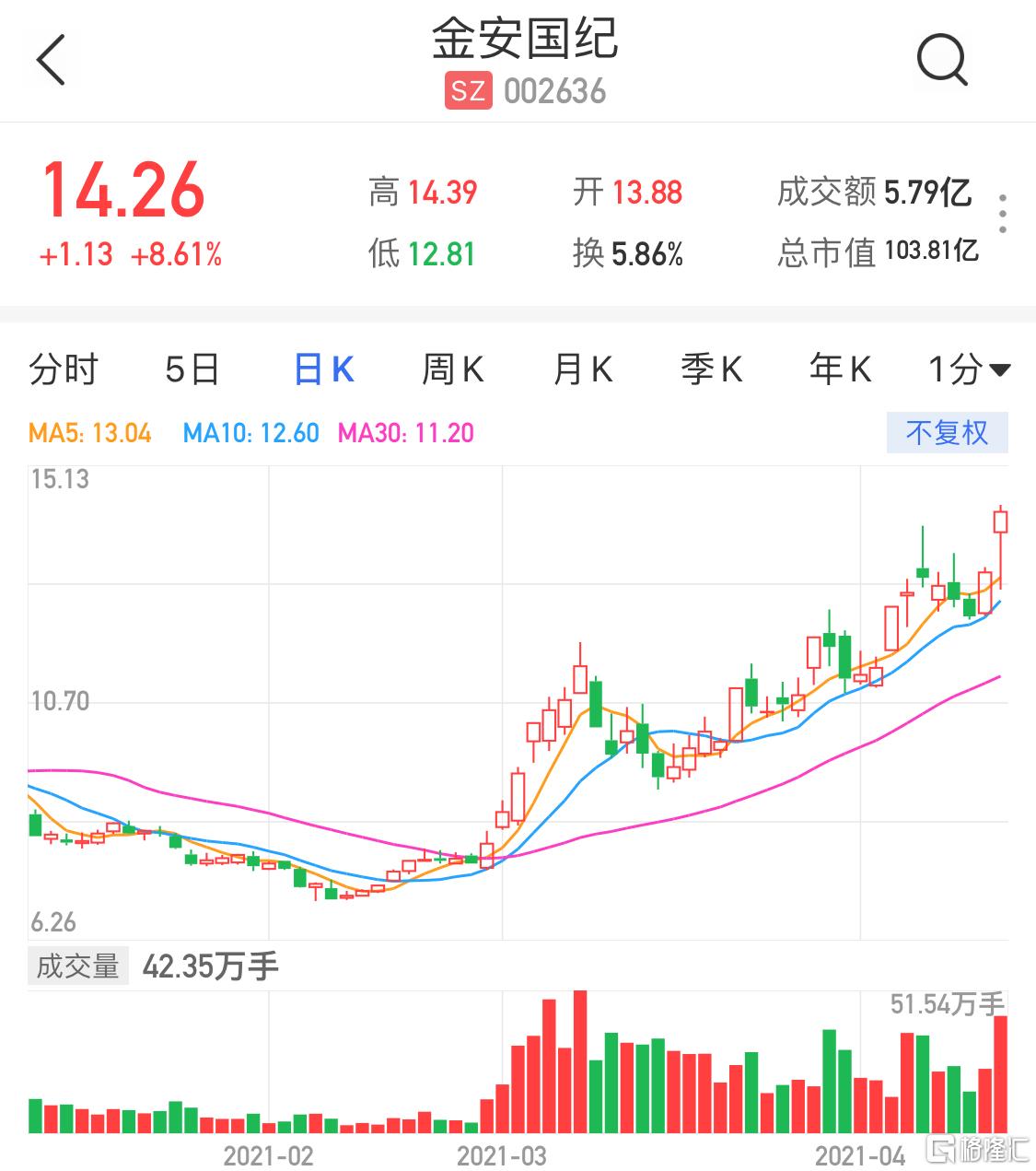Switch to the 分时 chart tab
Image resolution: width=1036 pixels, height=1171 pixels.
click(64, 369)
